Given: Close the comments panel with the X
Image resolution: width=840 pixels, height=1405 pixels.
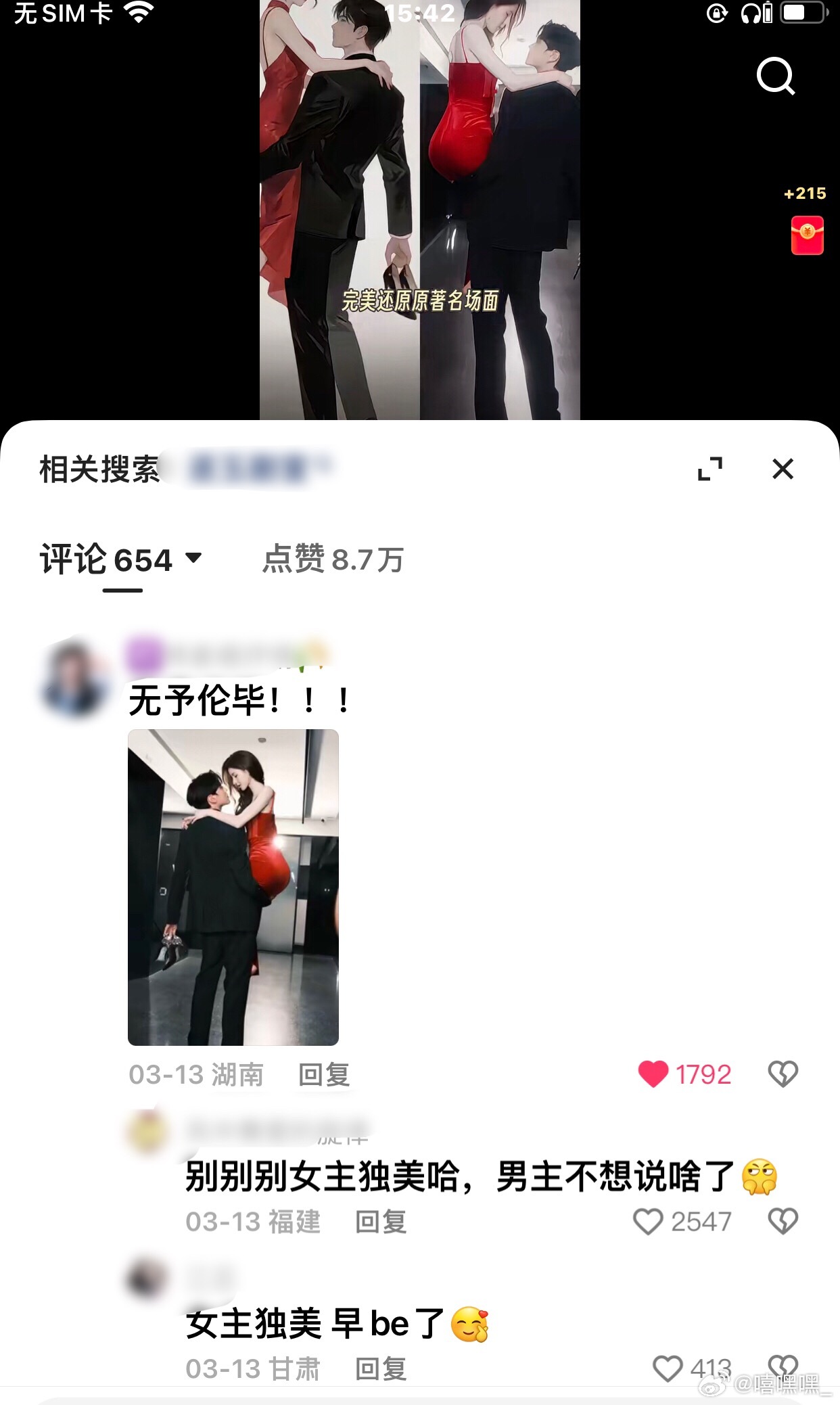Looking at the screenshot, I should 783,469.
